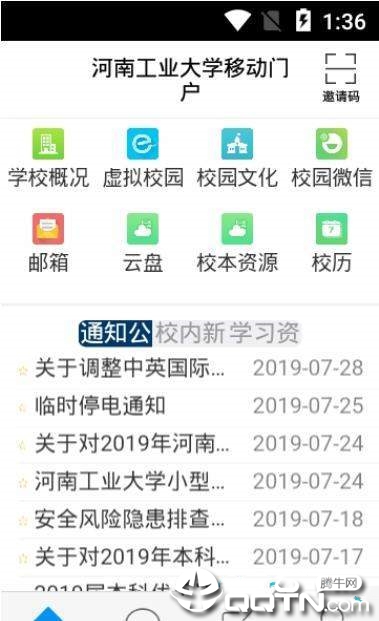The width and height of the screenshot is (379, 621).
Task: Open the 邀请码 scan icon
Action: pos(341,77)
